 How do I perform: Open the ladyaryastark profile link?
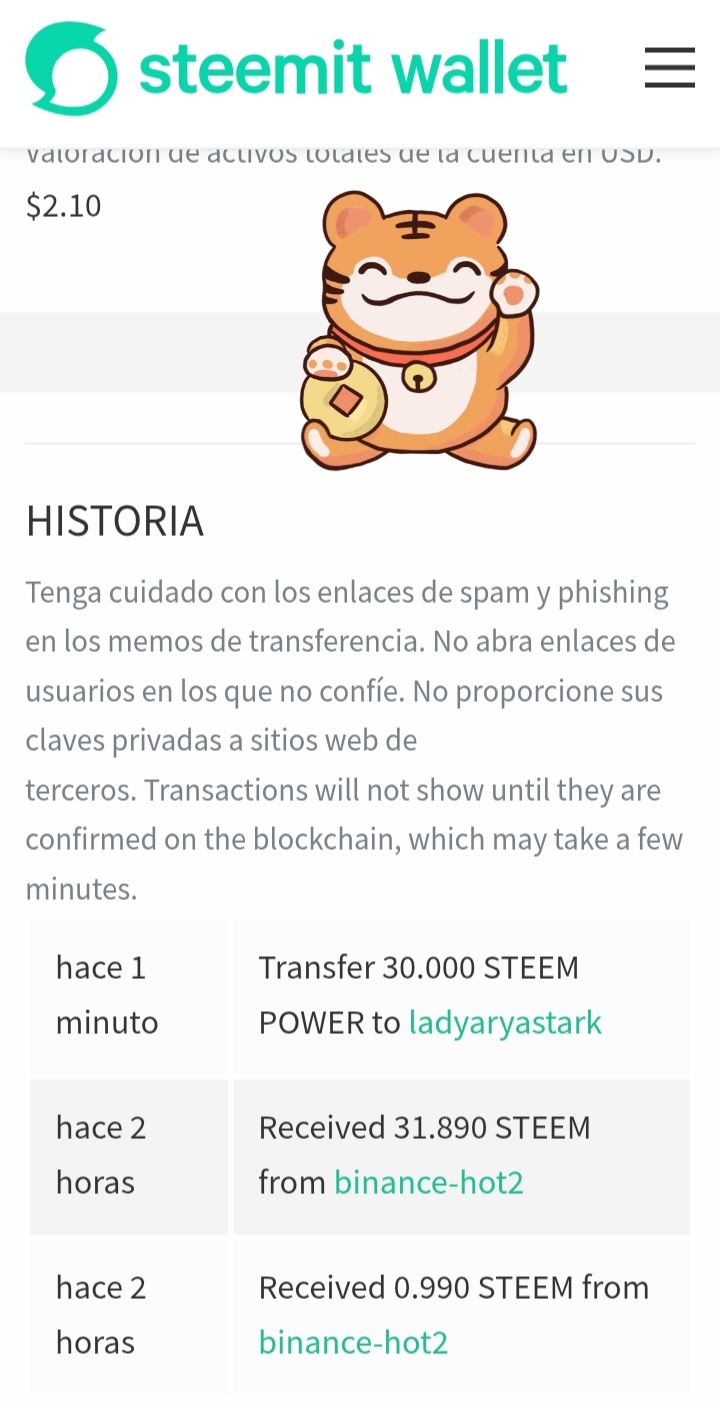click(x=505, y=1023)
